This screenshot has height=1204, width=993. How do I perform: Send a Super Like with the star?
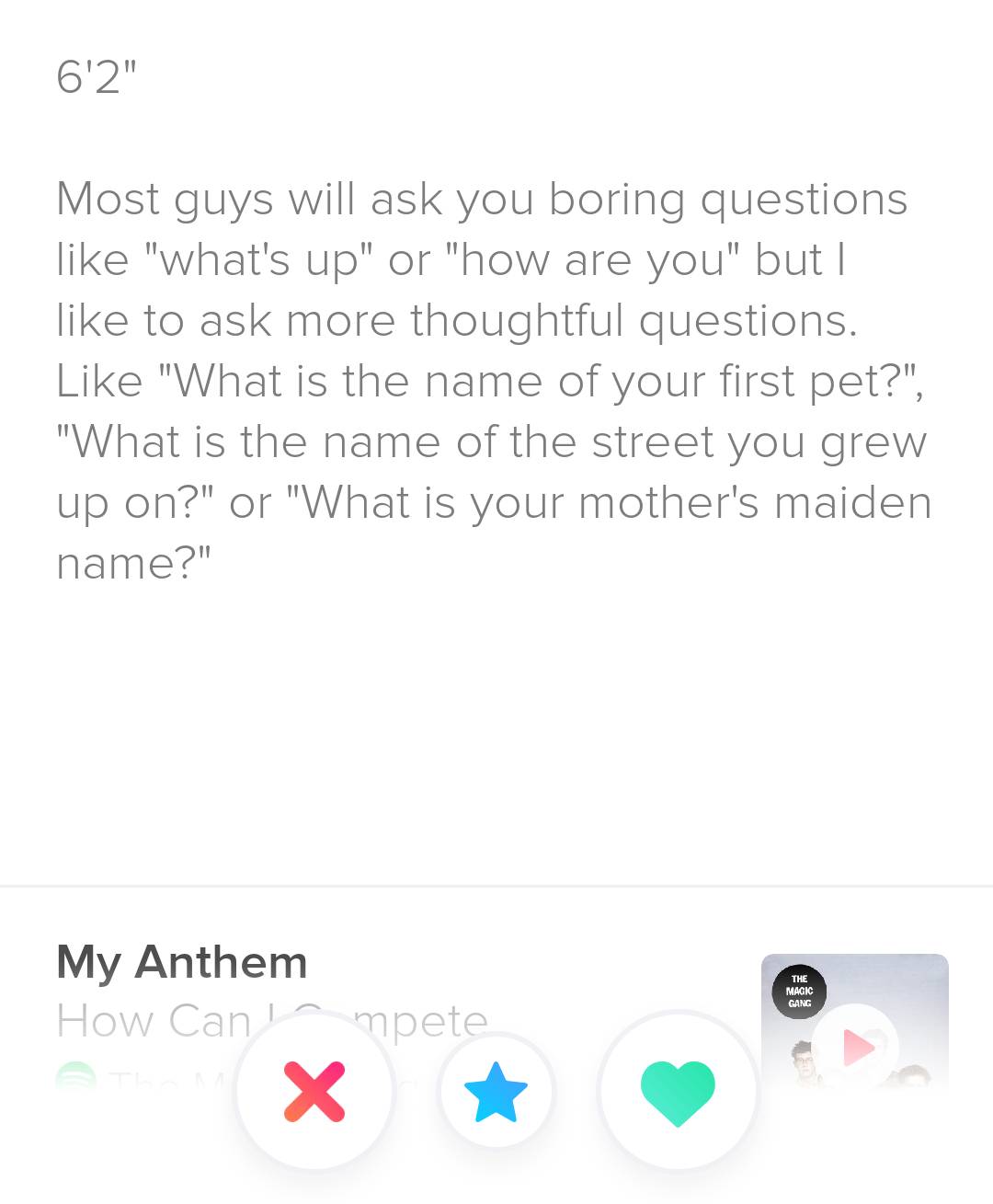click(x=496, y=1092)
